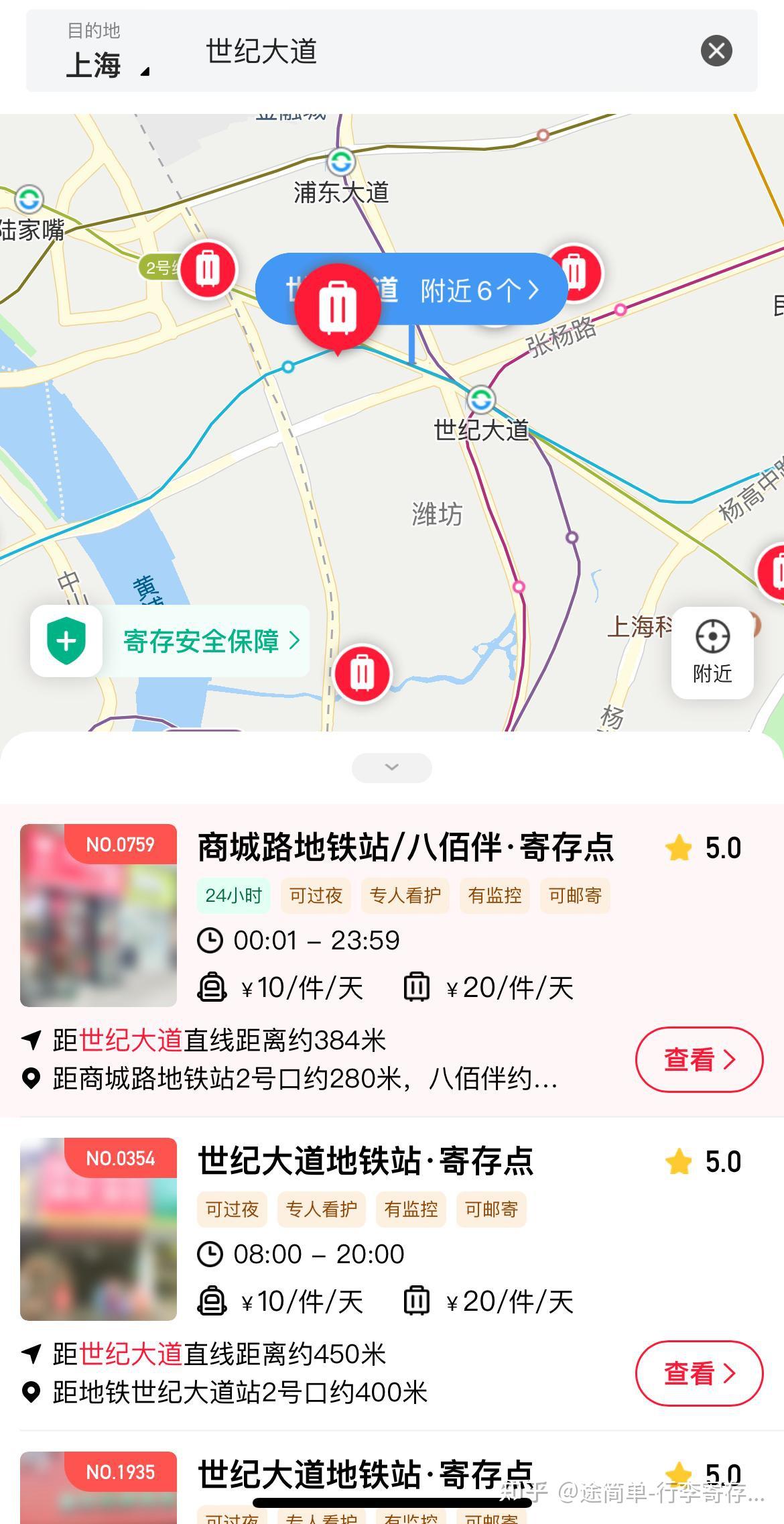Viewport: 784px width, 1524px height.
Task: Open 商城路地铁站/八佰伴·寄存点 listing
Action: click(x=405, y=847)
